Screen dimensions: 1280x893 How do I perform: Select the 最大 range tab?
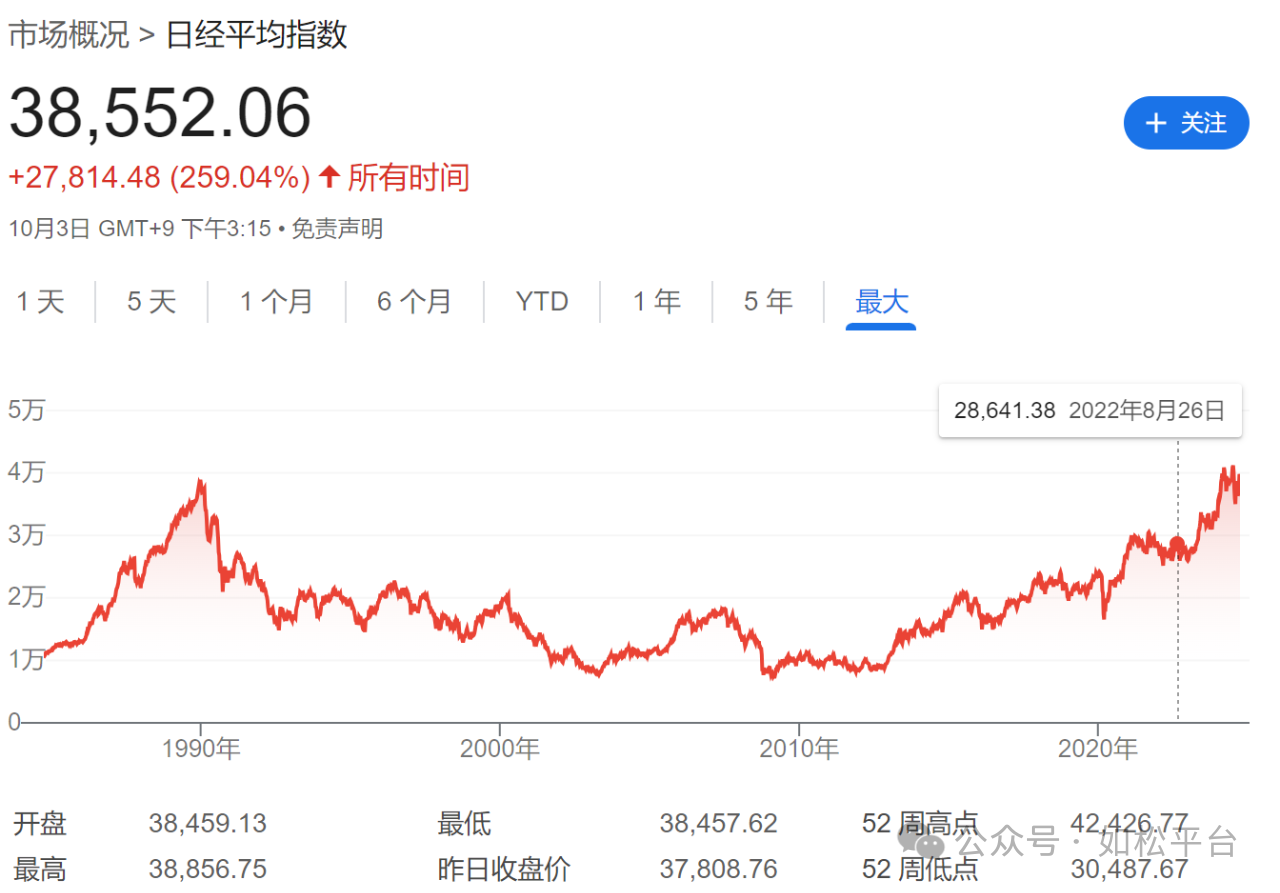click(x=881, y=301)
